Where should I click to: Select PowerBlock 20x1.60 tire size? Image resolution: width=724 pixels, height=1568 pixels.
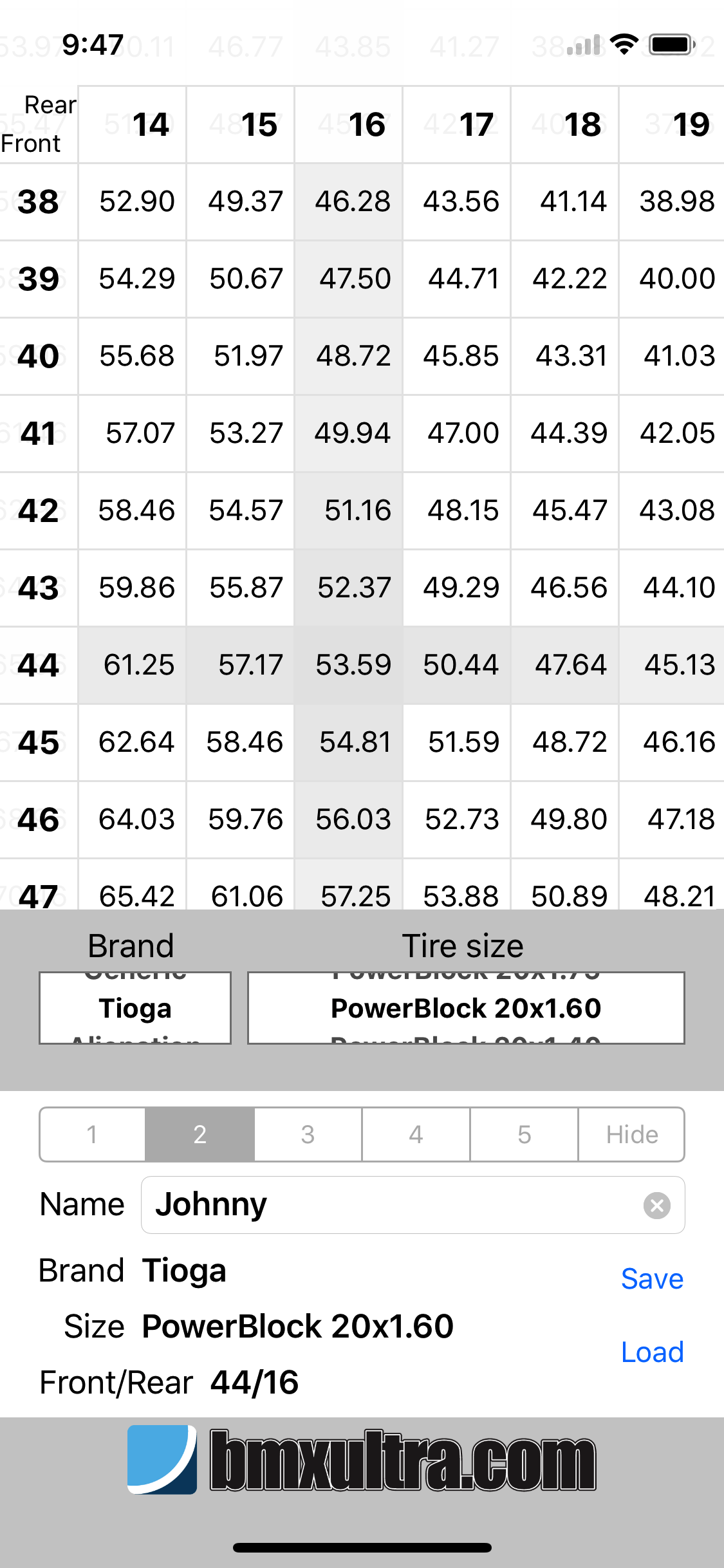click(465, 1008)
